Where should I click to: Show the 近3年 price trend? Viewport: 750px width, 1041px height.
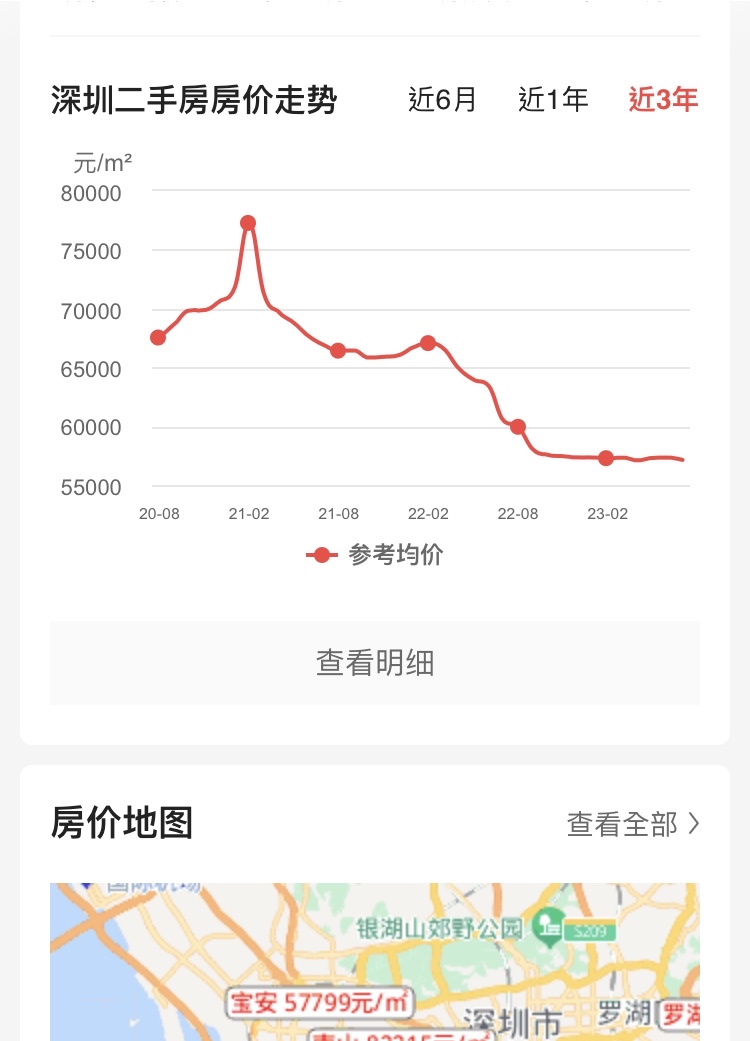coord(663,100)
